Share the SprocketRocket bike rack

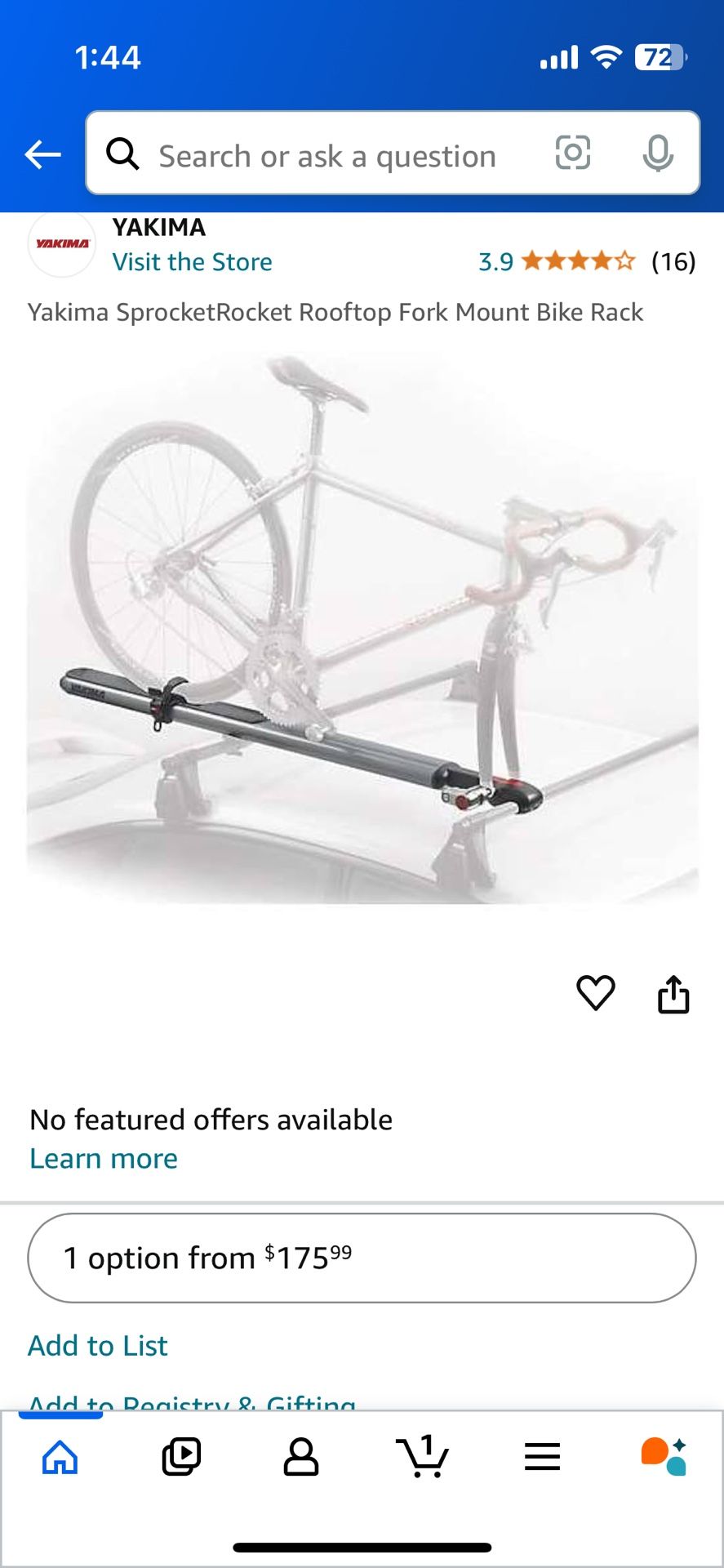click(673, 993)
